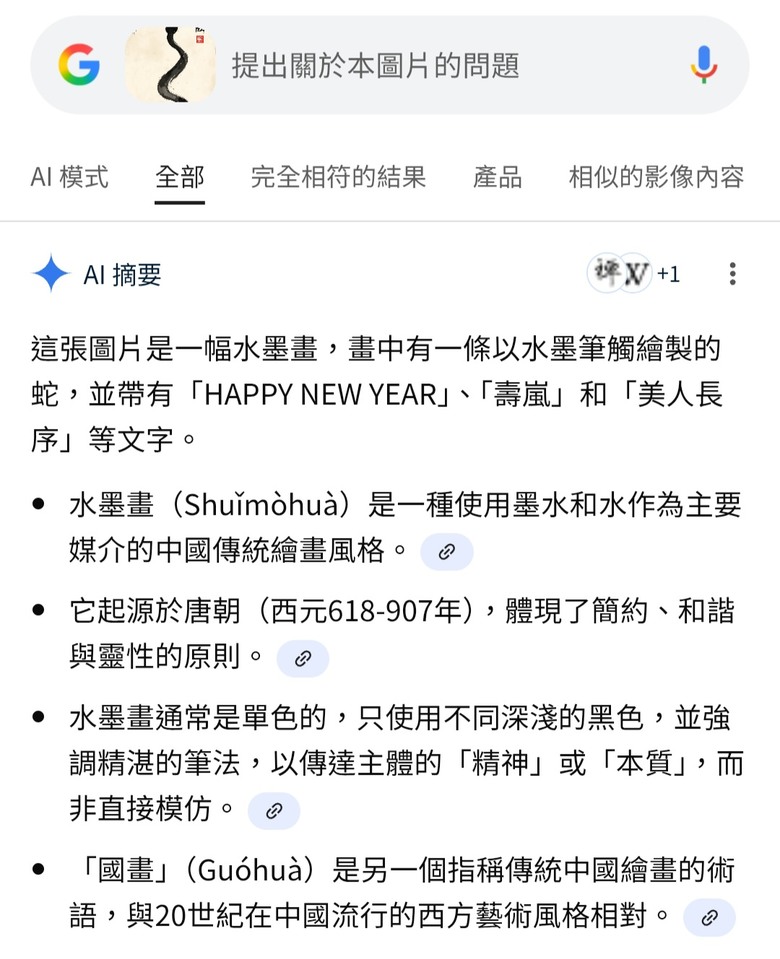Open source link for the 國畫 (Guóhuà) point
Screen dimensions: 780x959
tap(709, 917)
